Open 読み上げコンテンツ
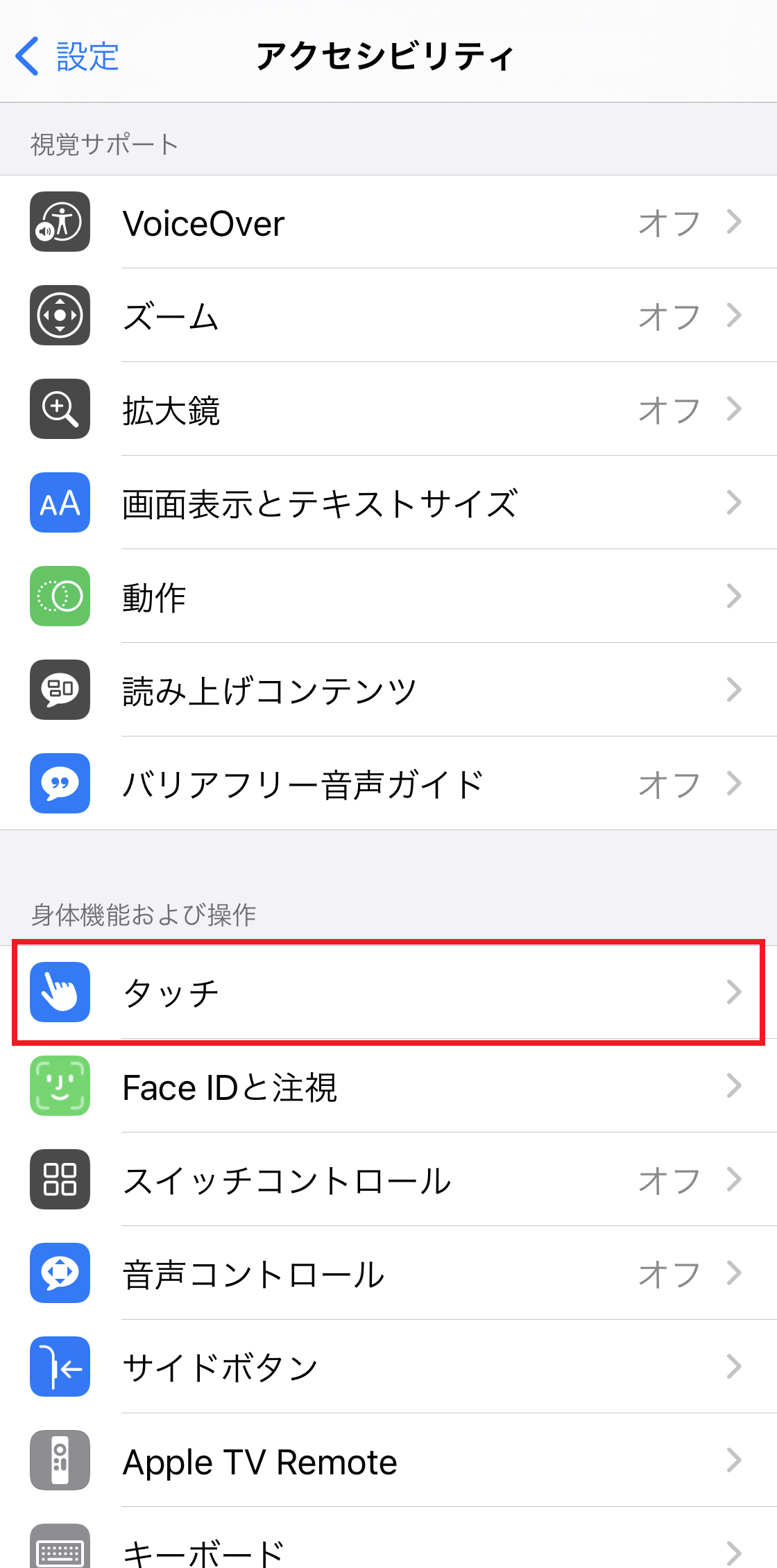This screenshot has height=1568, width=777. (x=388, y=691)
